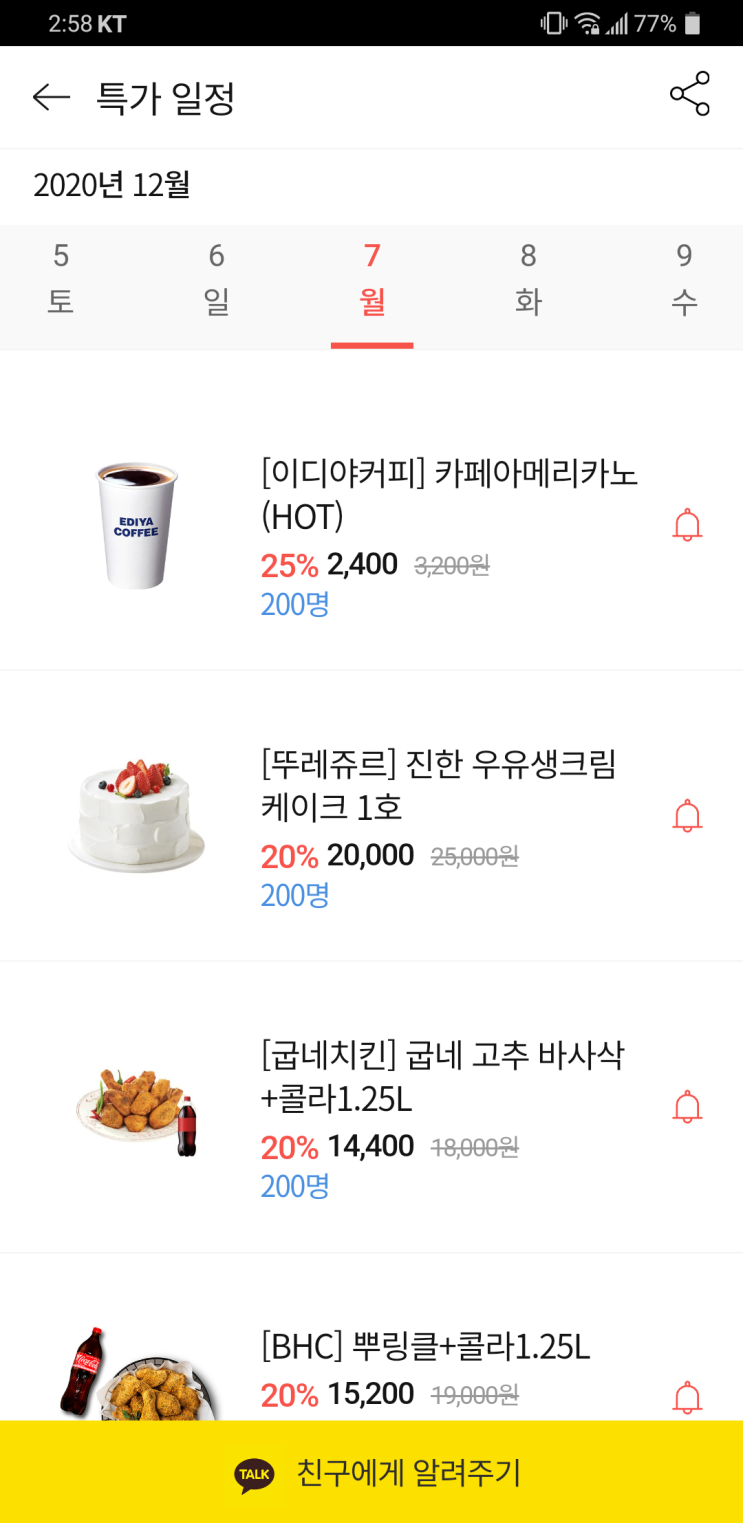The image size is (743, 1523).
Task: Go back from 특가 일정 screen
Action: pos(51,97)
